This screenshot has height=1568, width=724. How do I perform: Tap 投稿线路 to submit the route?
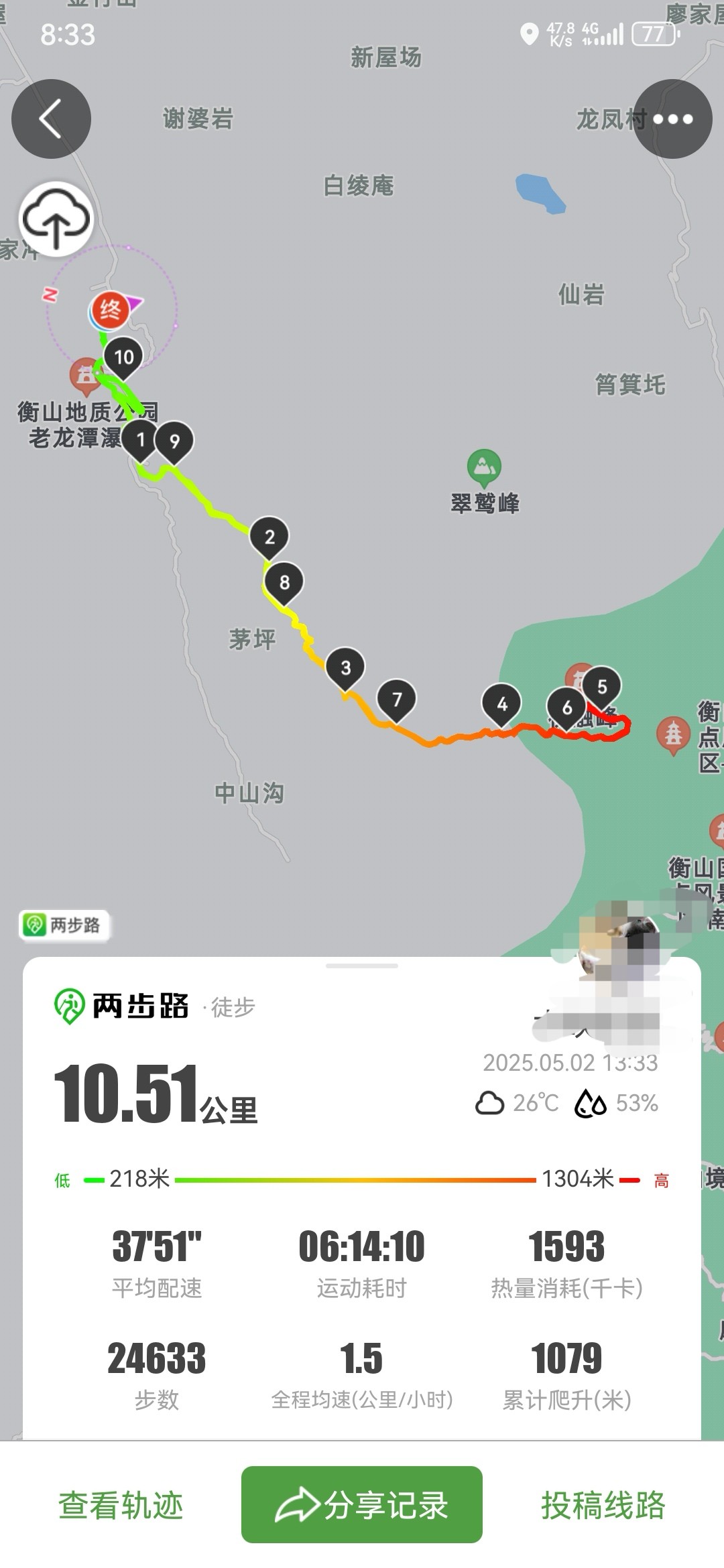tap(603, 1505)
